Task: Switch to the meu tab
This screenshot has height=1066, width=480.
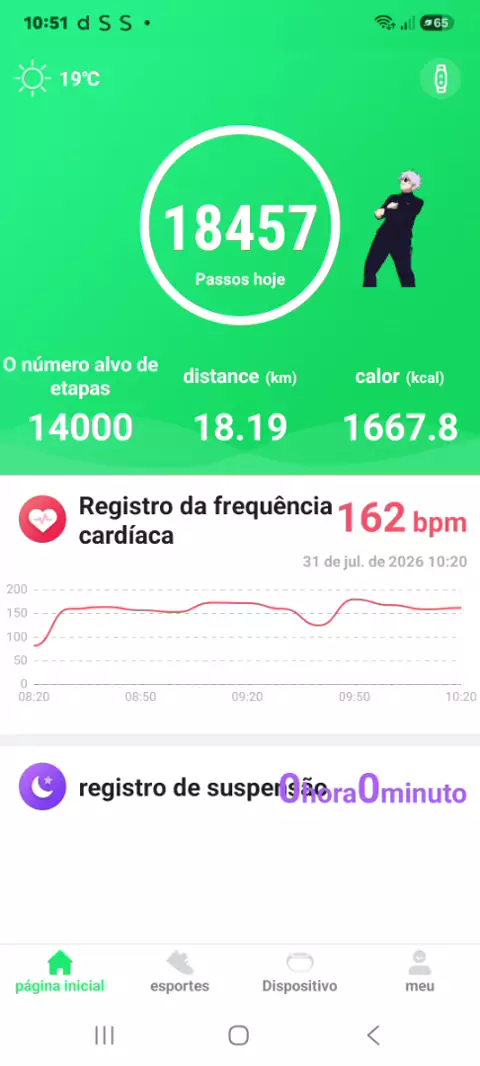Action: point(419,972)
